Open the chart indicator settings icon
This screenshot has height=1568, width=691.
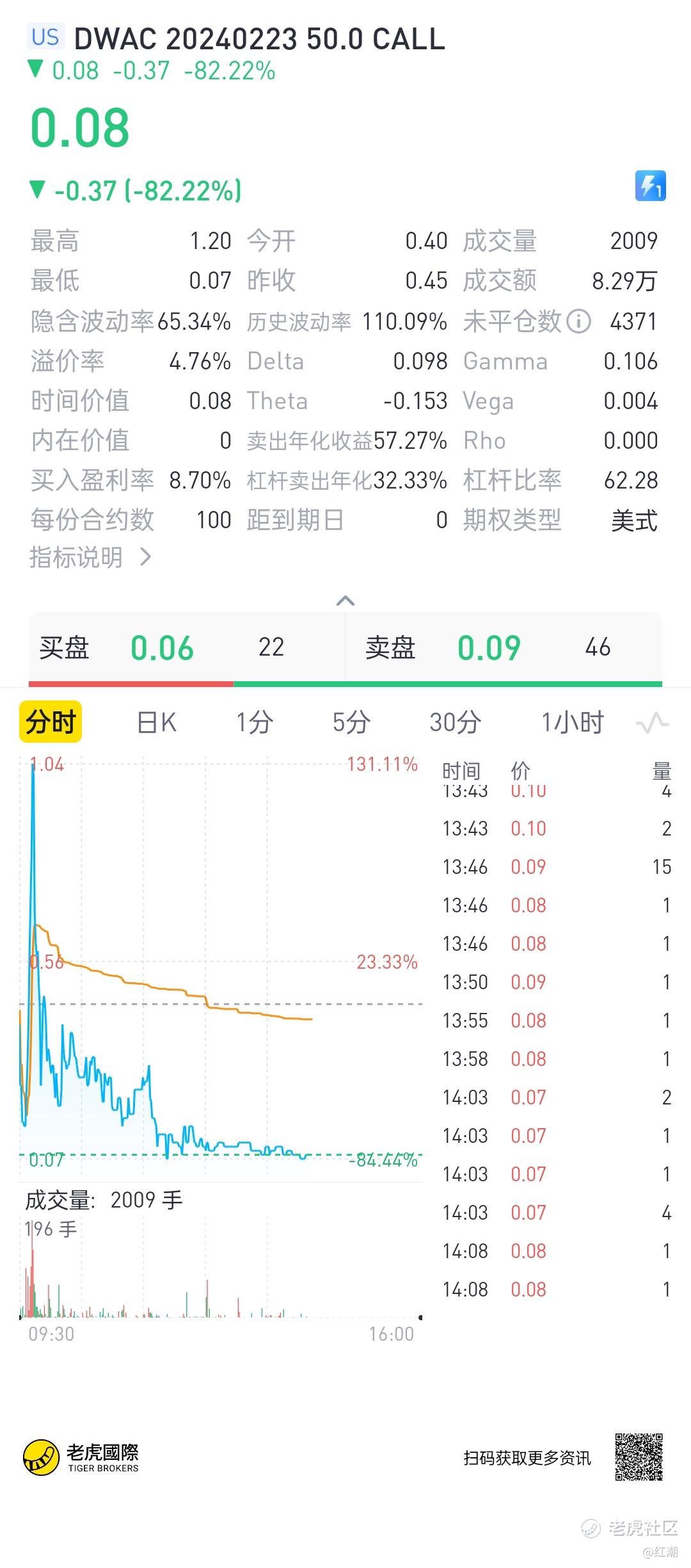[x=652, y=723]
